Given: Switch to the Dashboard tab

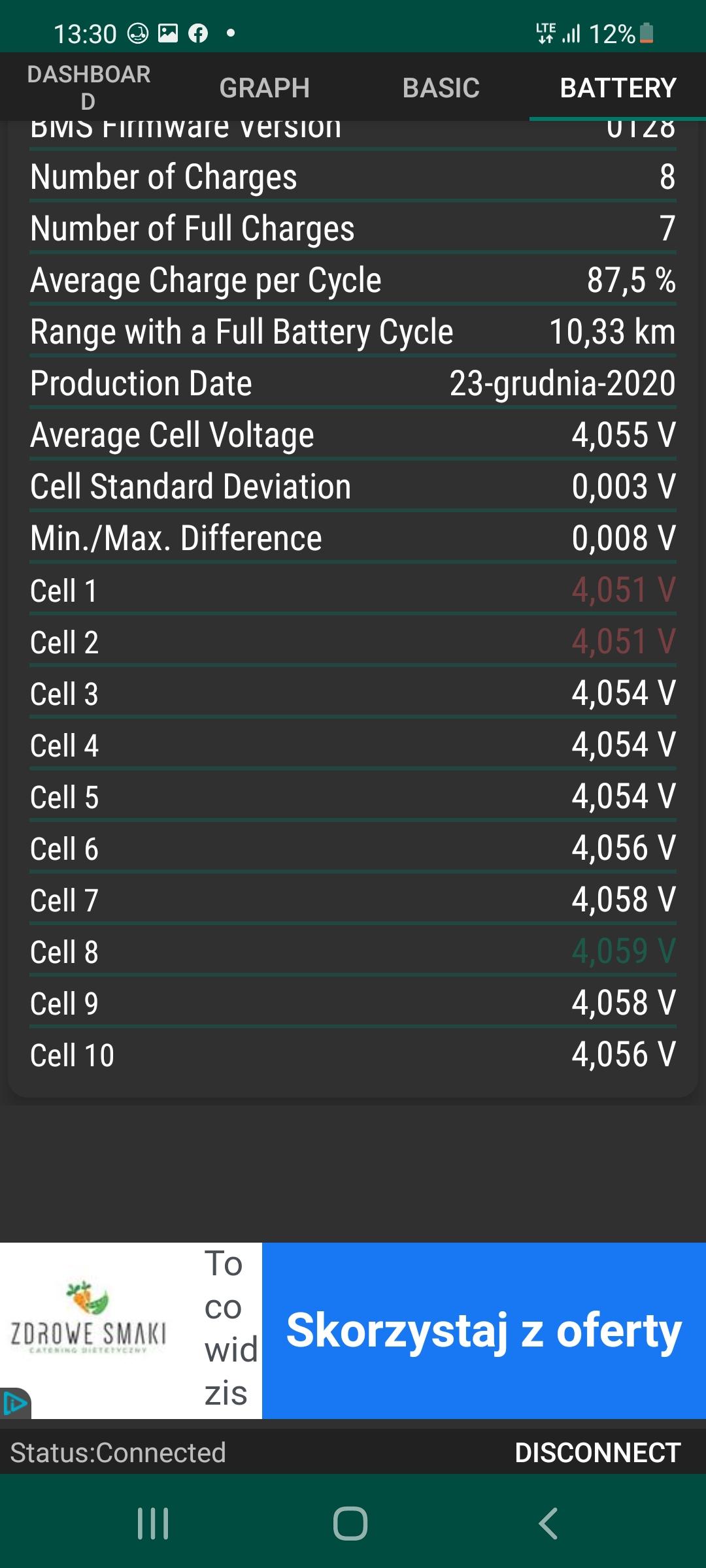Looking at the screenshot, I should tap(89, 88).
